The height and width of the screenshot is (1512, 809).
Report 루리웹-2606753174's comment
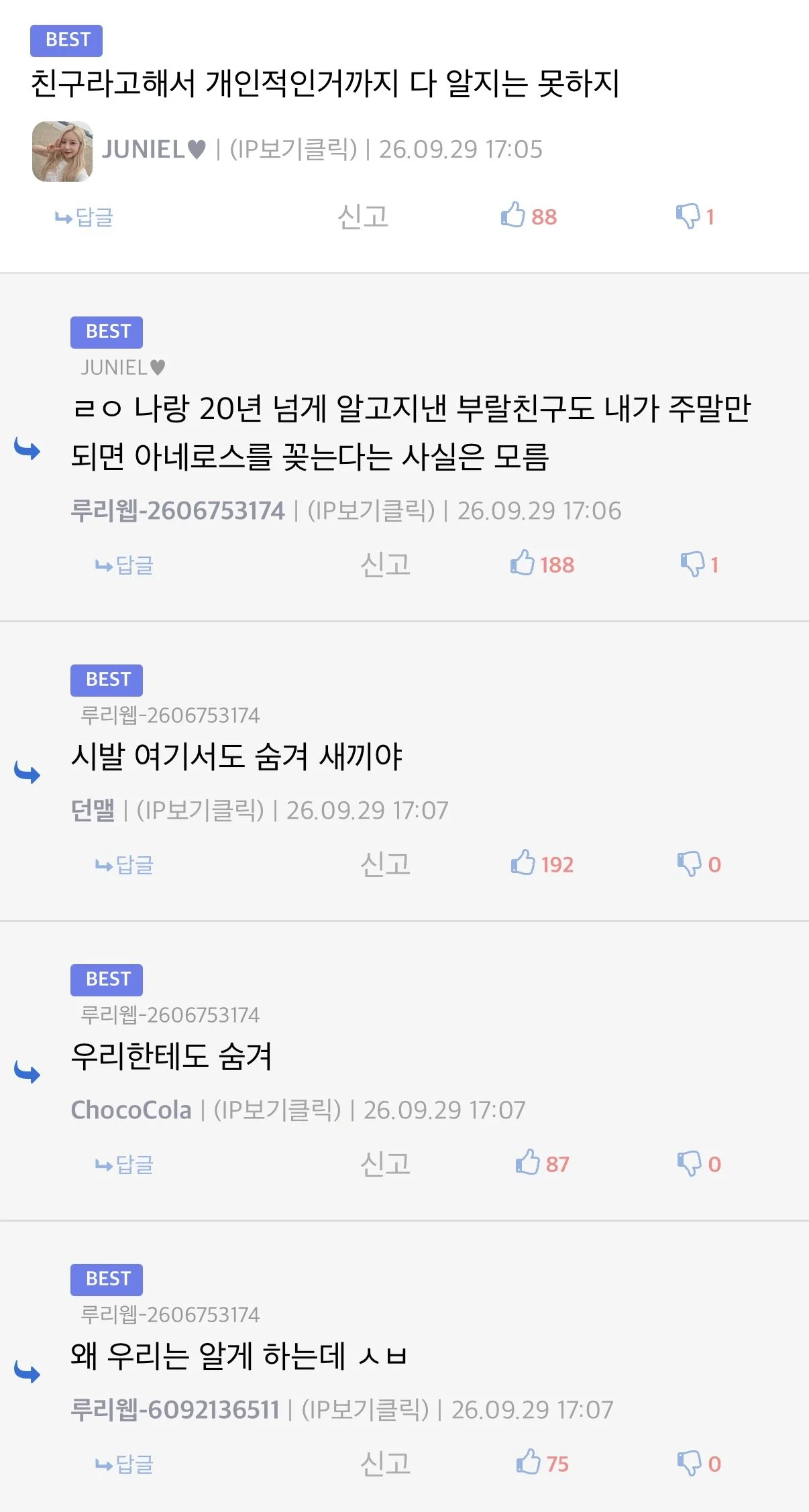tap(385, 565)
